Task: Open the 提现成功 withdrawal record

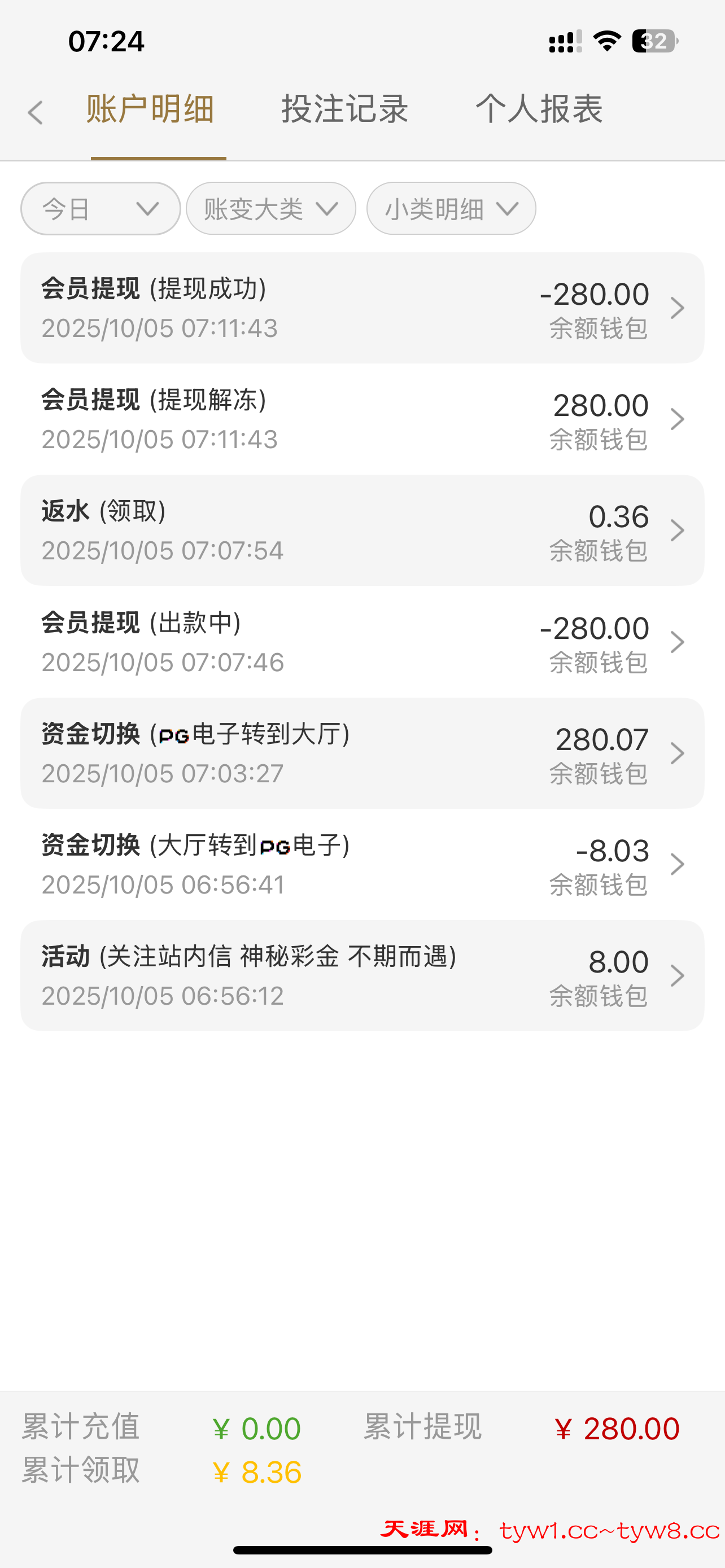Action: point(362,308)
